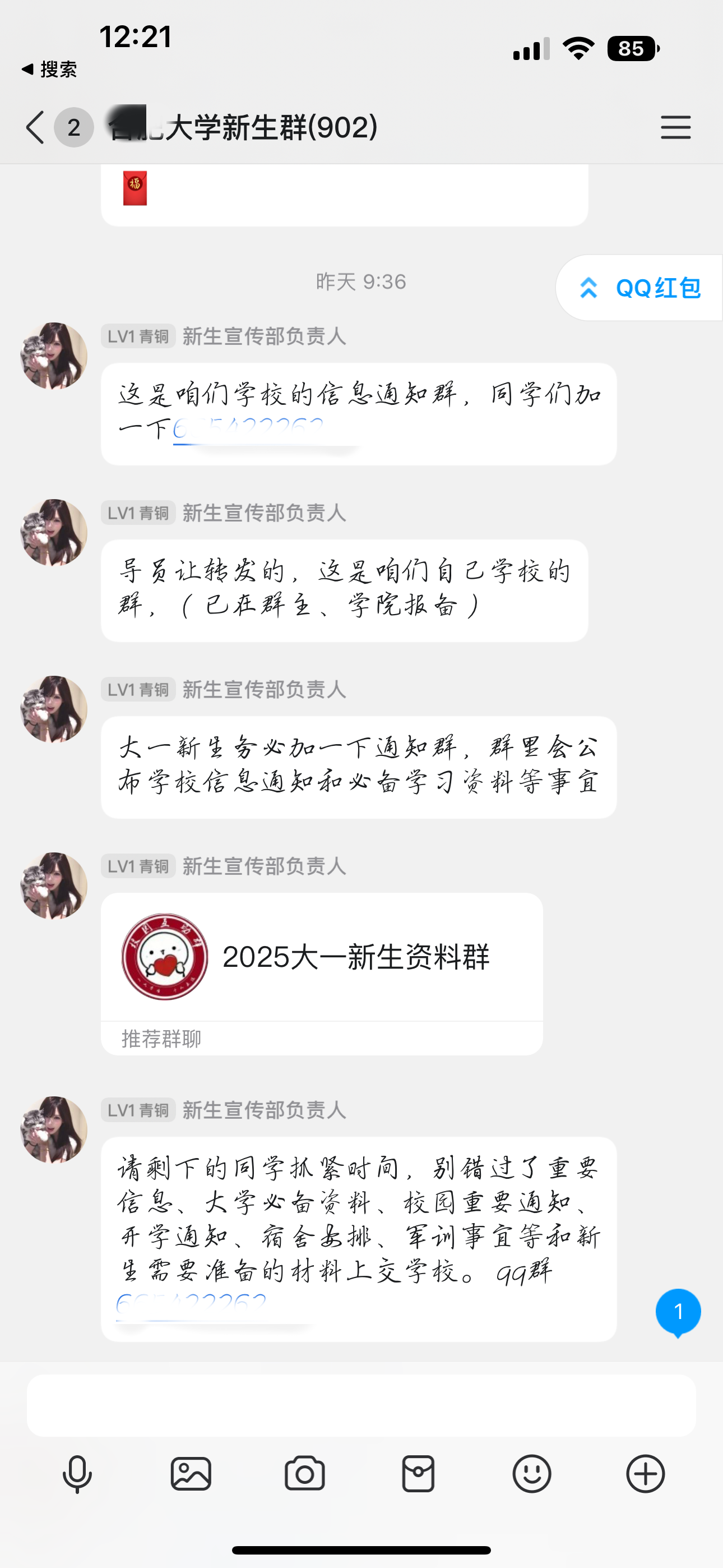Screen dimensions: 723x1568
Task: Open the photo gallery picker
Action: [191, 1474]
